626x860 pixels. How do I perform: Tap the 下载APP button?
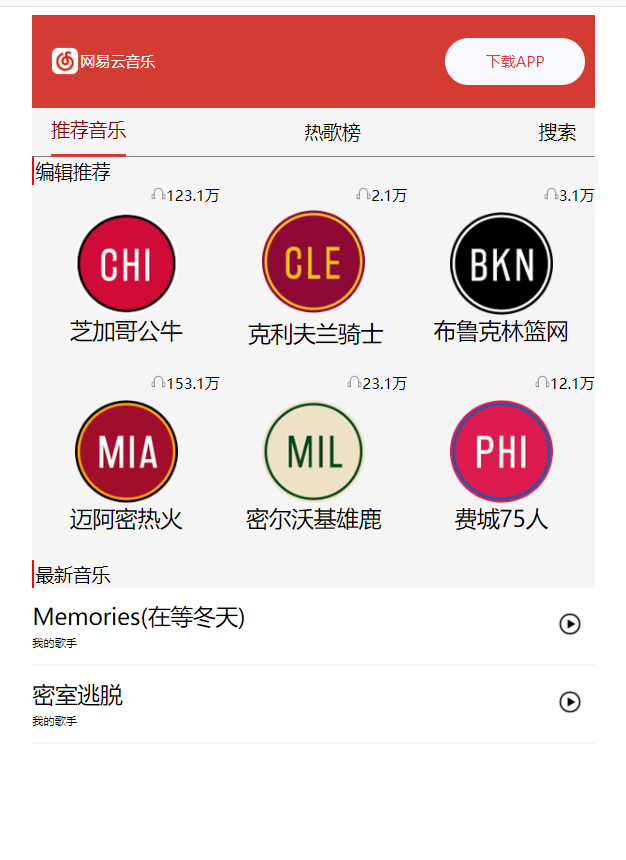coord(515,61)
